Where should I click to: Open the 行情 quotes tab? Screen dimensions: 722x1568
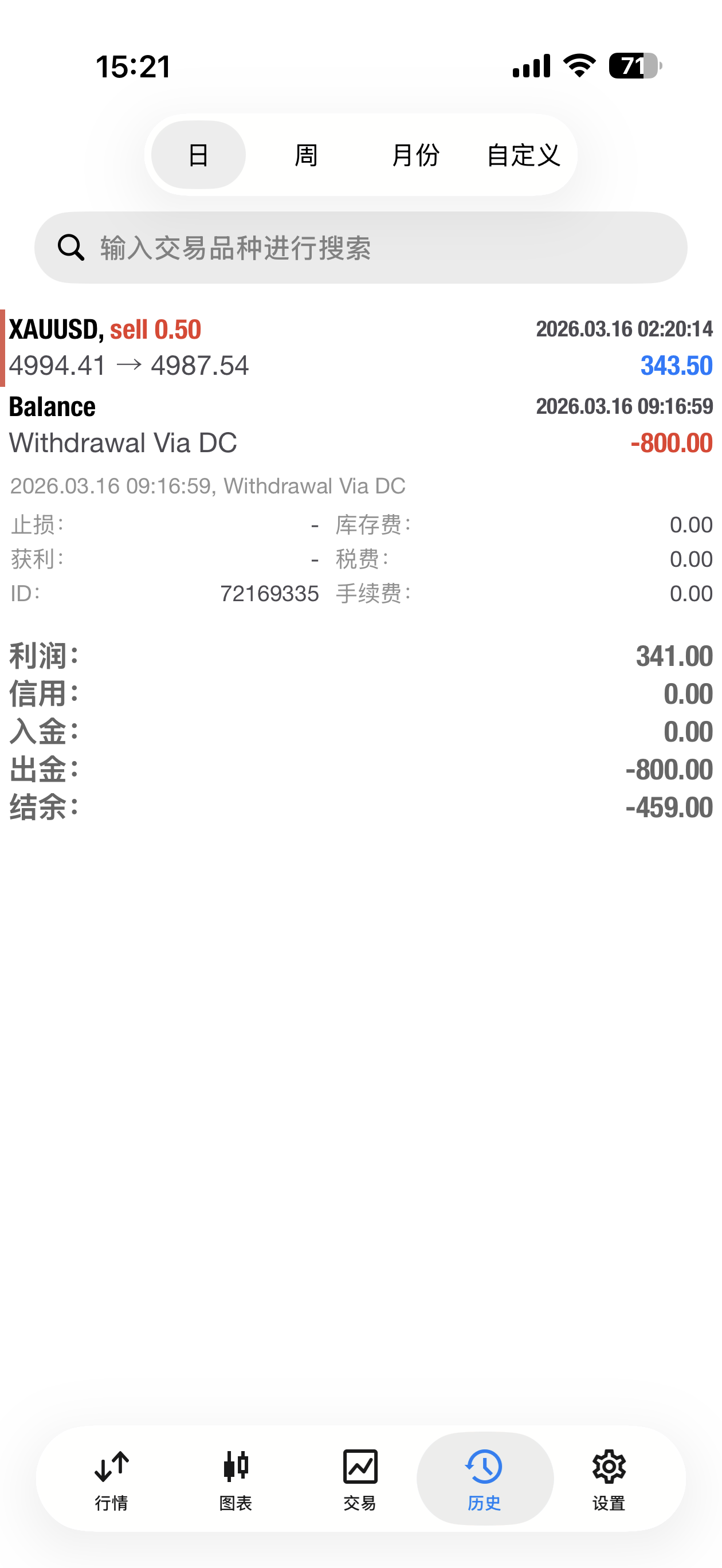pos(112,1479)
